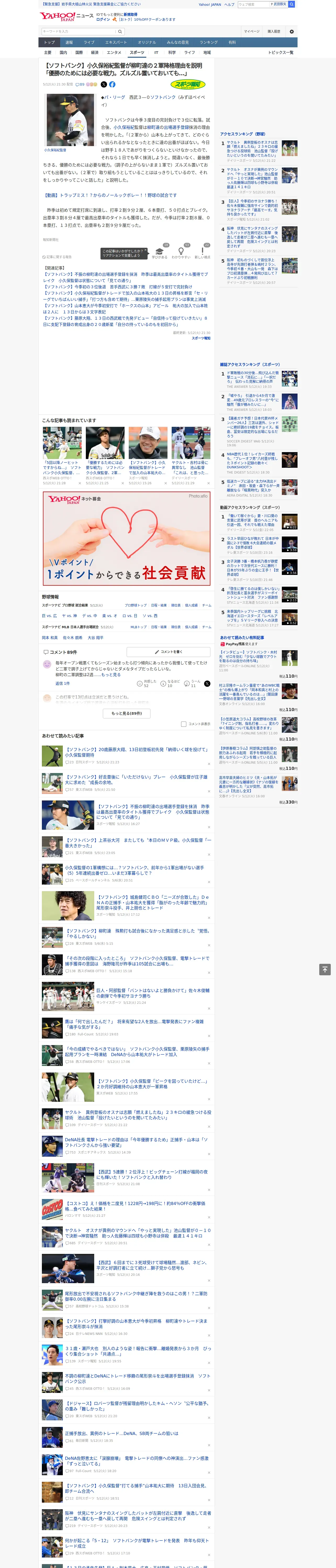Select the エンタメ category
The image size is (336, 1568).
[x=114, y=52]
